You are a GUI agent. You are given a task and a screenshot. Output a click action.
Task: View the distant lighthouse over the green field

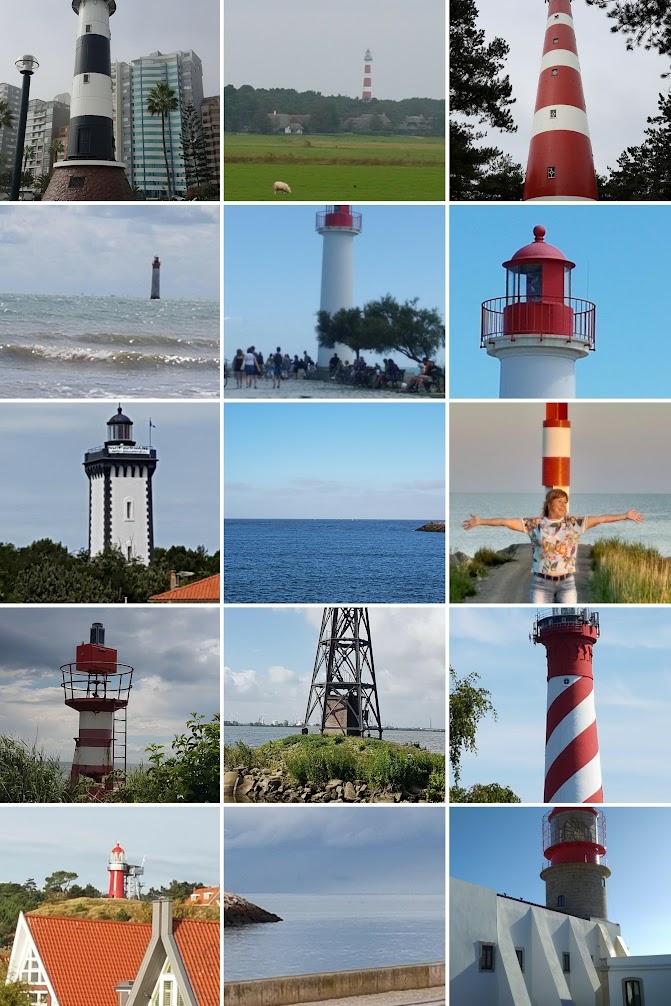334,100
